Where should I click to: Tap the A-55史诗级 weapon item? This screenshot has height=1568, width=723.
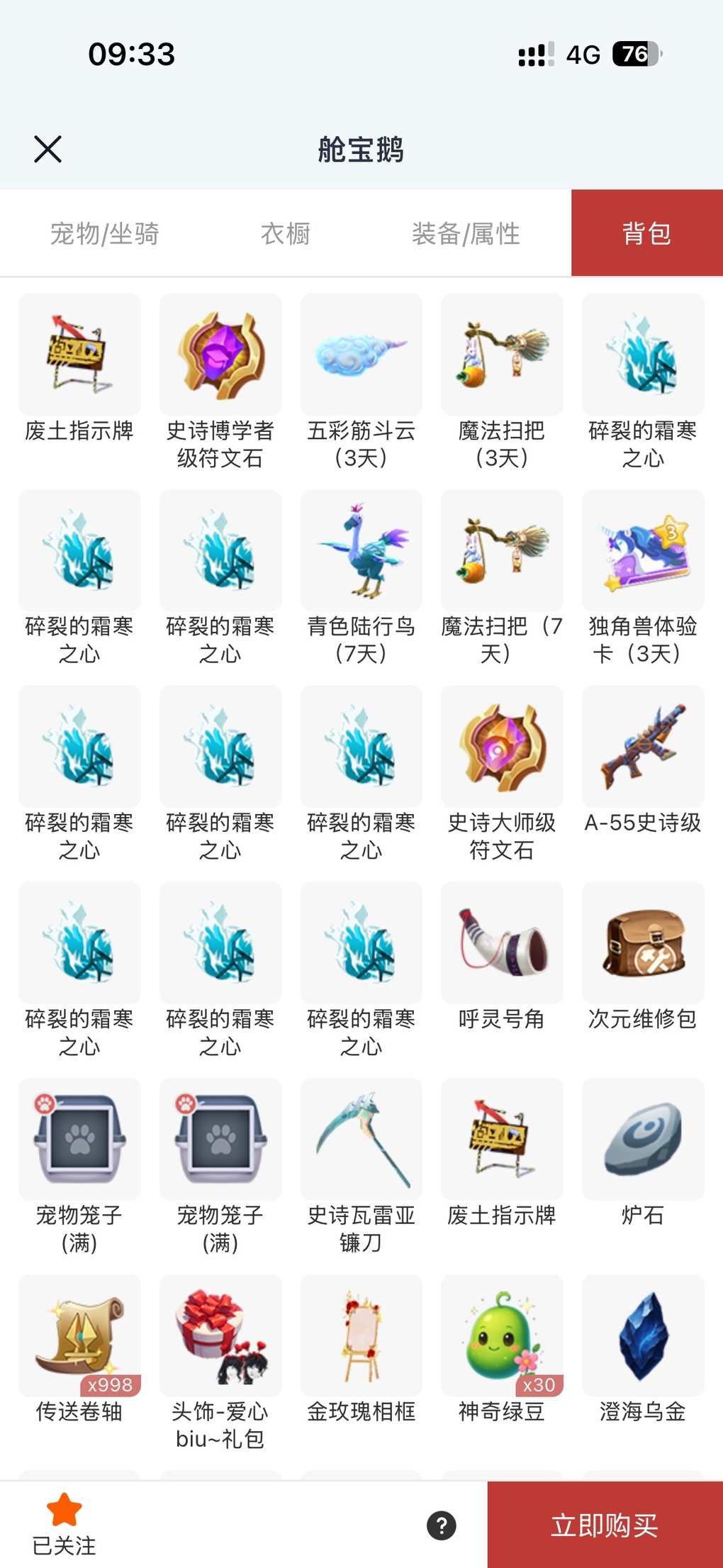click(643, 747)
